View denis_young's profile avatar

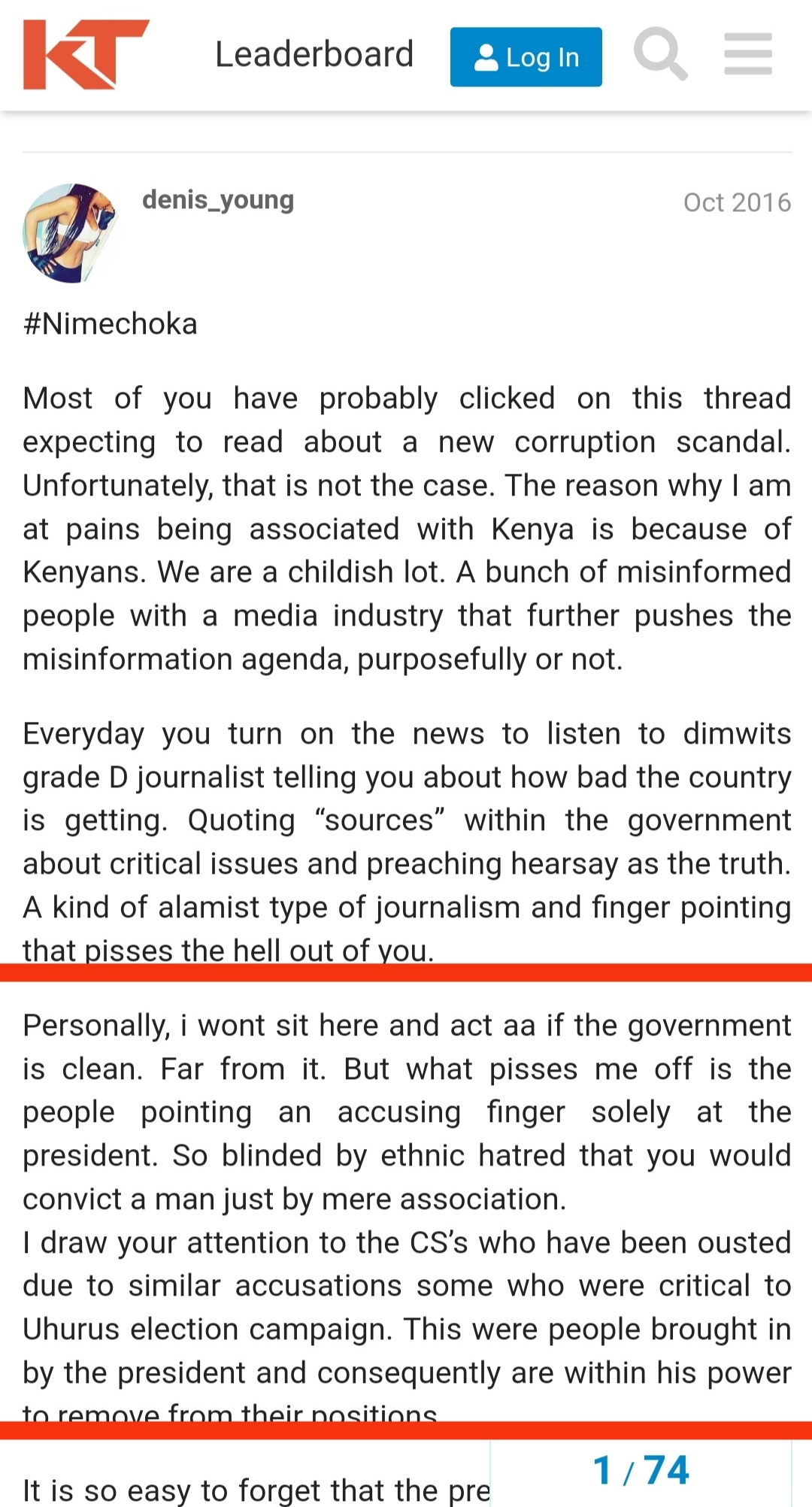71,232
